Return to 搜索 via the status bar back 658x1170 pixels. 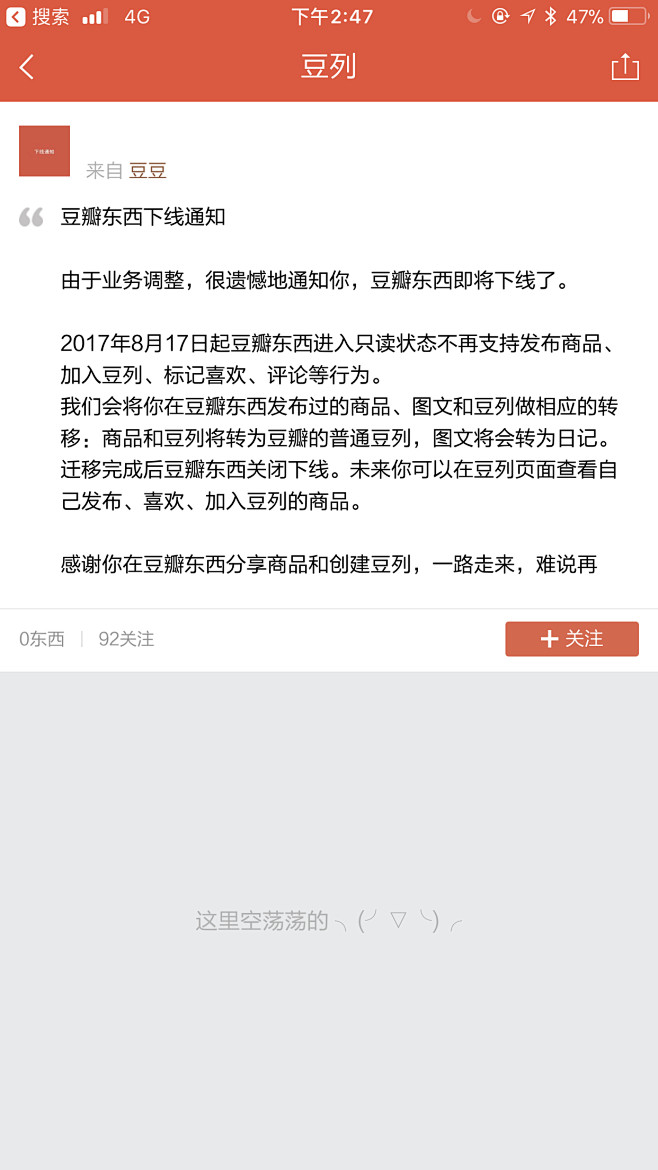(x=38, y=16)
